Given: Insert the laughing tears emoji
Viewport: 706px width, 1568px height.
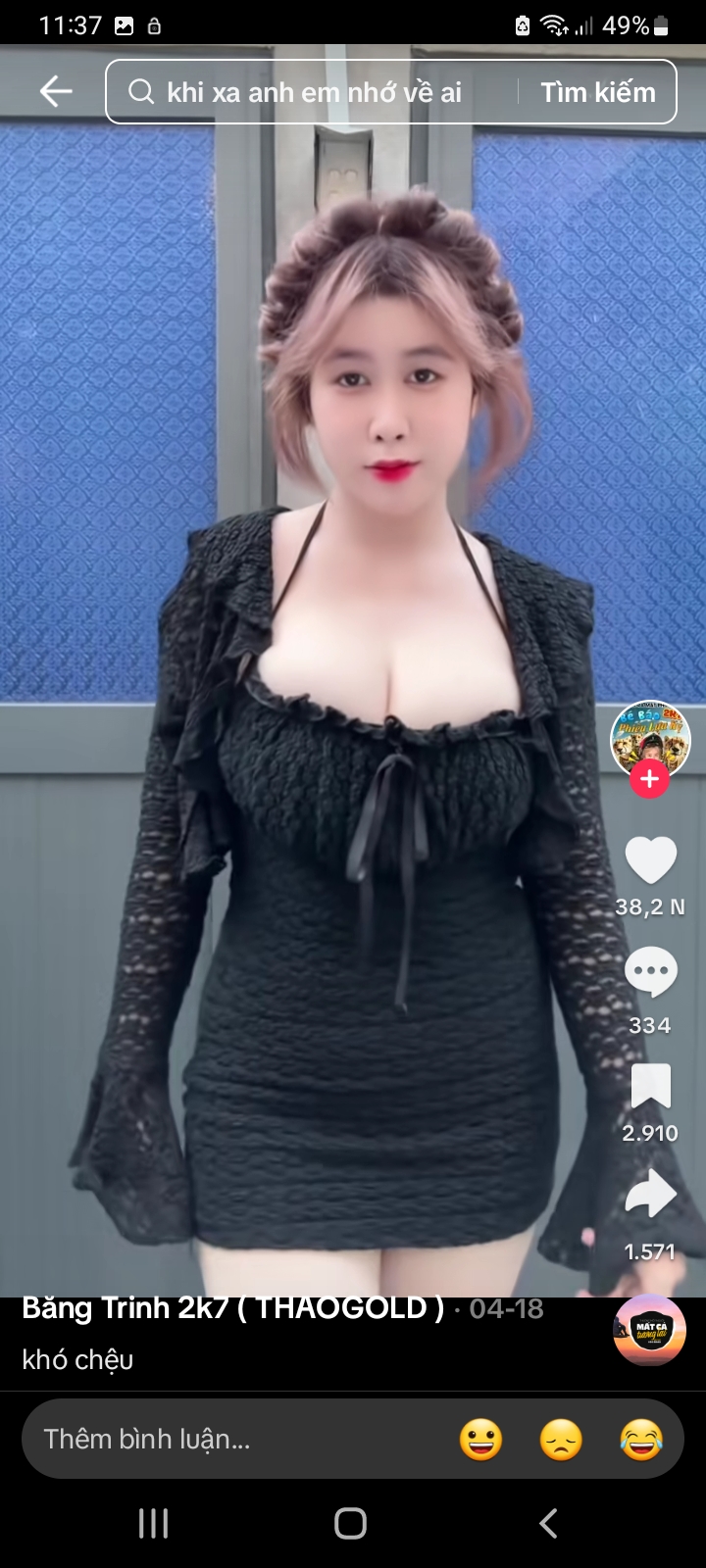Looking at the screenshot, I should coord(641,1440).
